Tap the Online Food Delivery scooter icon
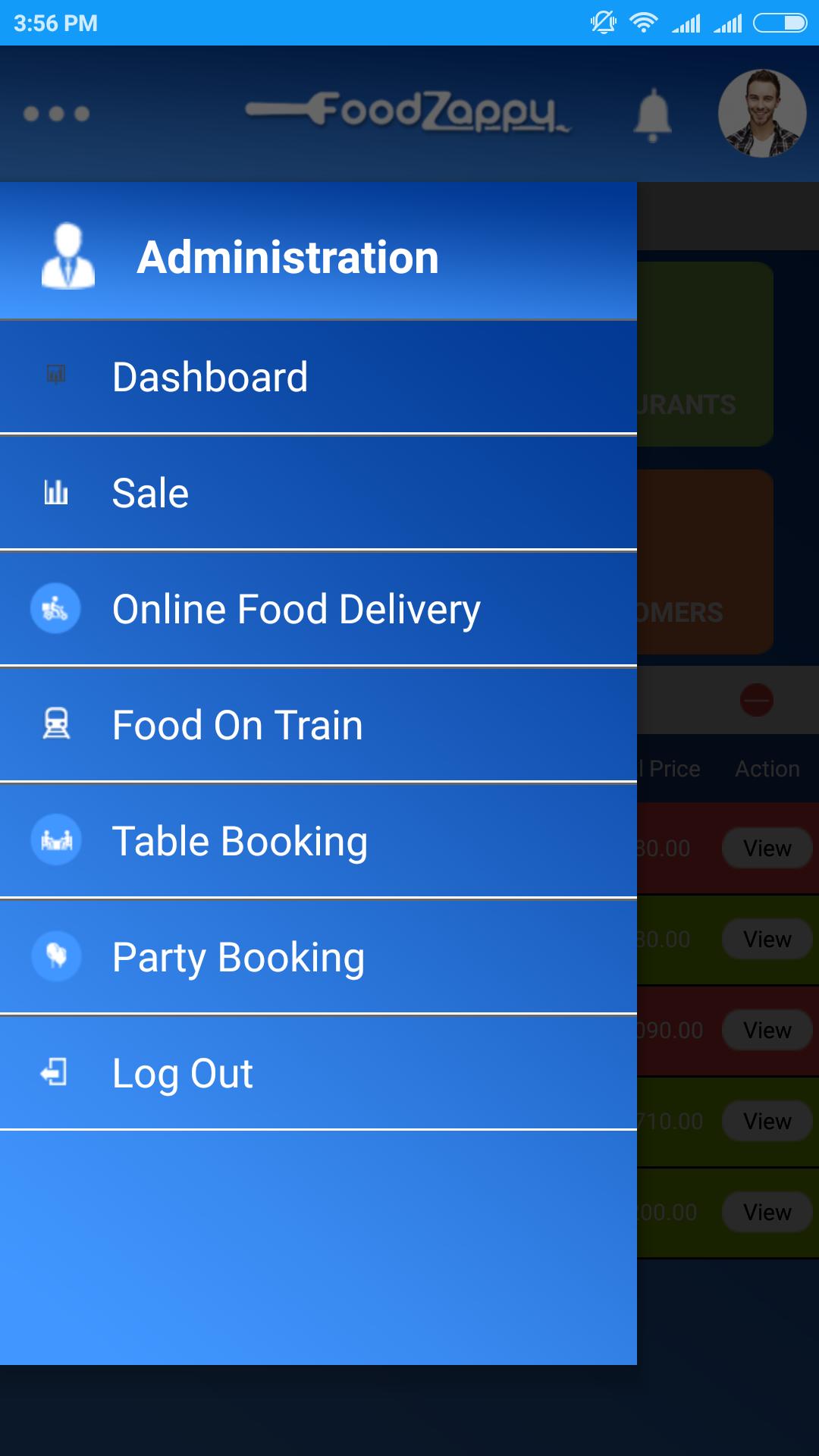819x1456 pixels. tap(56, 607)
